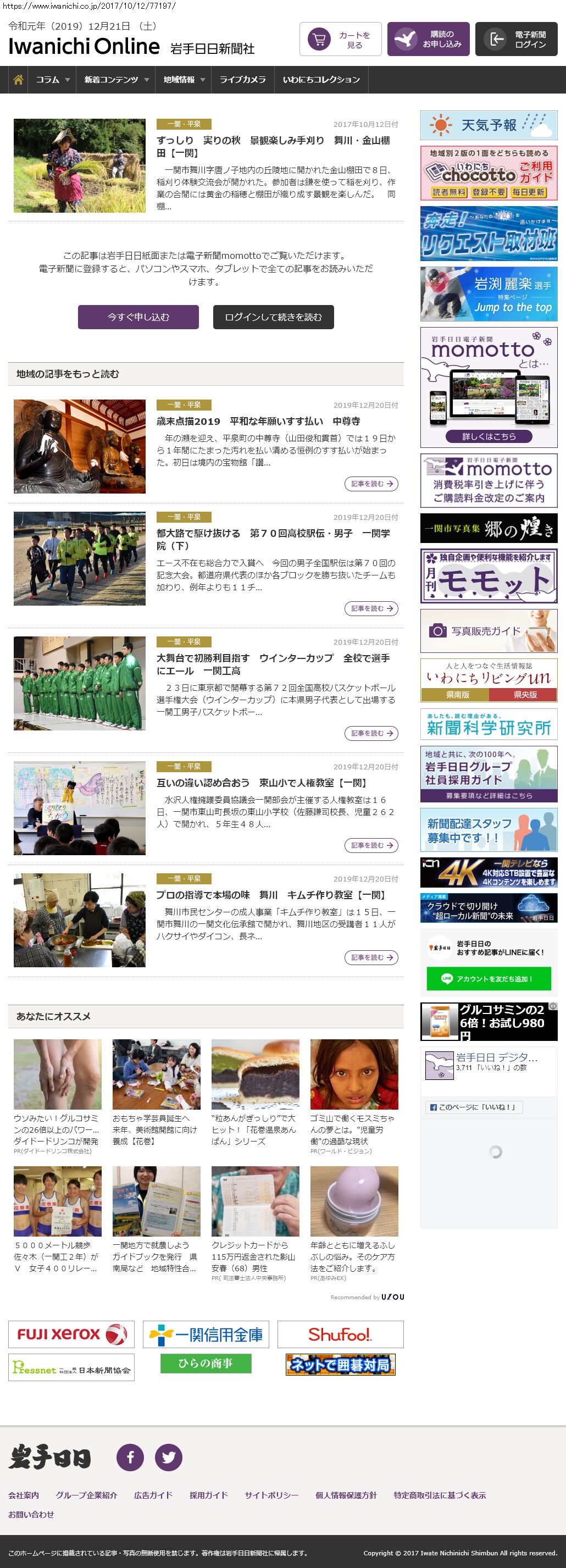Open 電子新聞ログイン login

(x=516, y=40)
